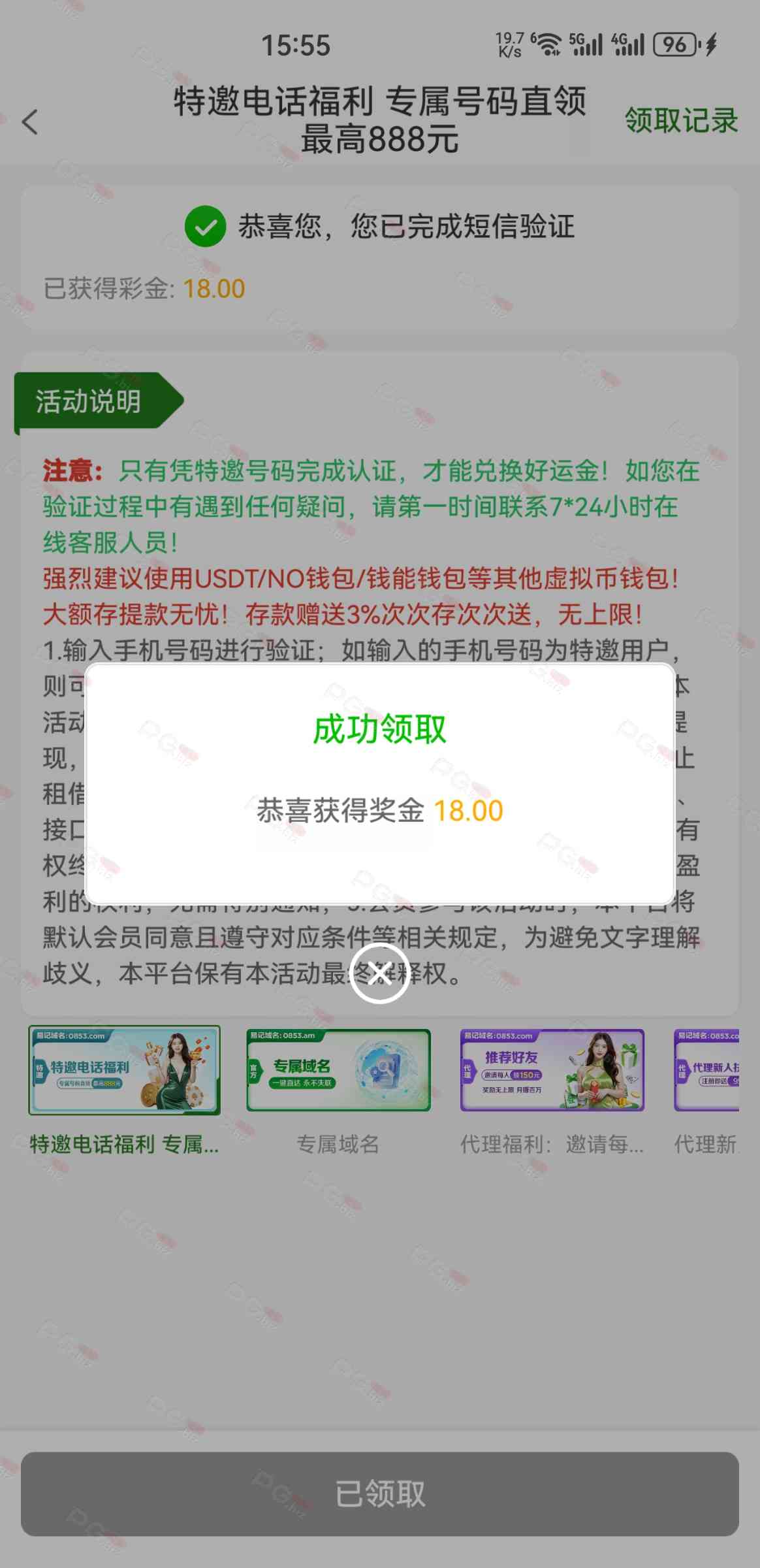This screenshot has width=760, height=1568.
Task: Tap the 已领取 button at the bottom
Action: (x=379, y=1494)
